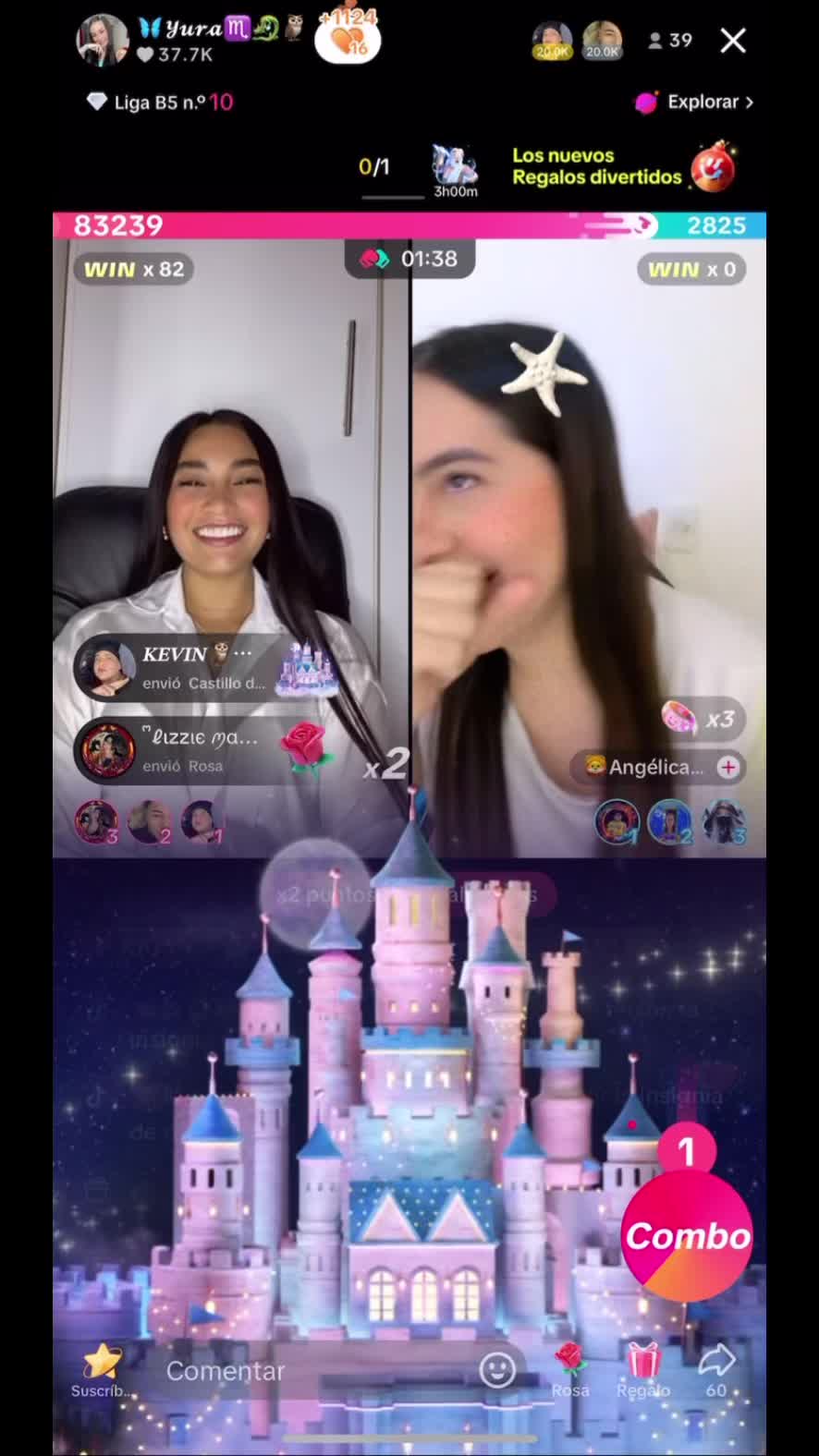This screenshot has height=1456, width=819.
Task: Open the heart popularity badge at top
Action: 348,39
